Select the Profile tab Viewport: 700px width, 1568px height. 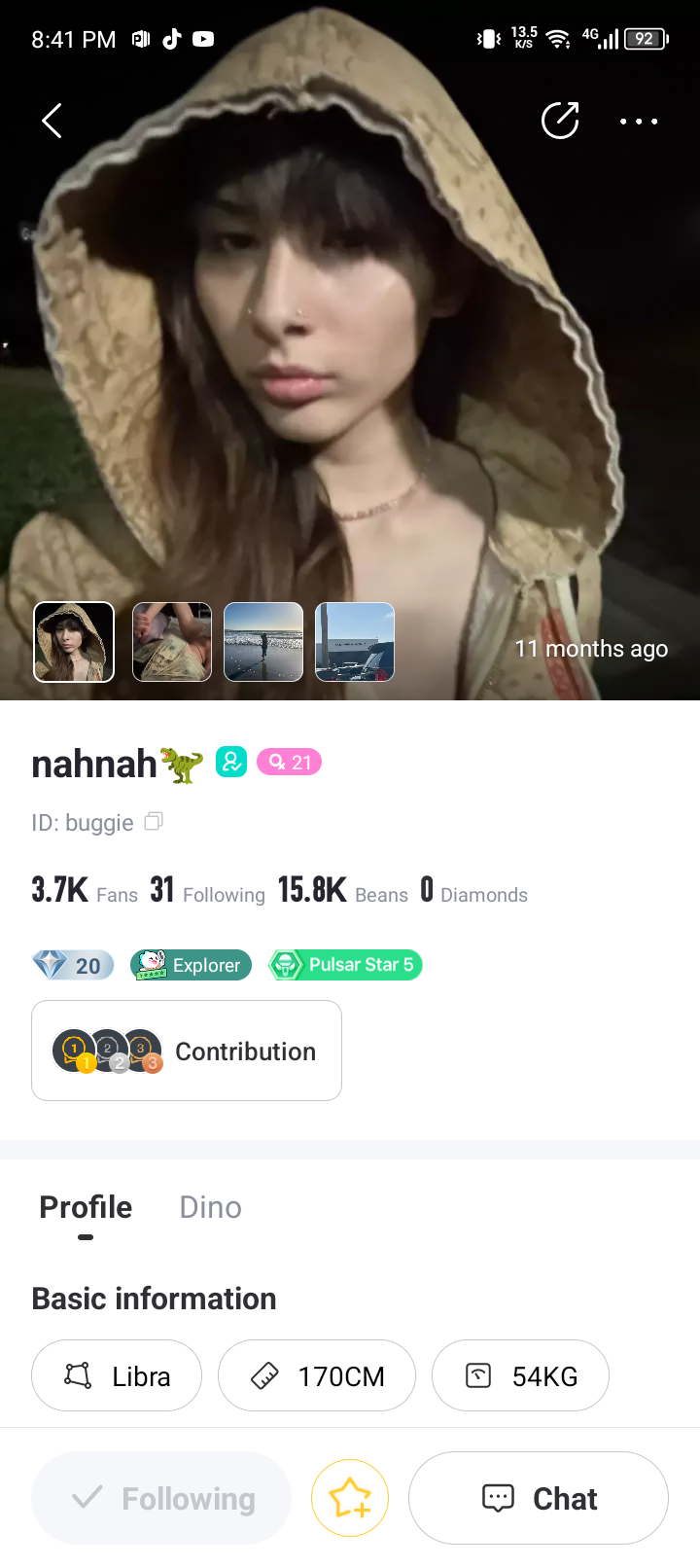click(86, 1207)
